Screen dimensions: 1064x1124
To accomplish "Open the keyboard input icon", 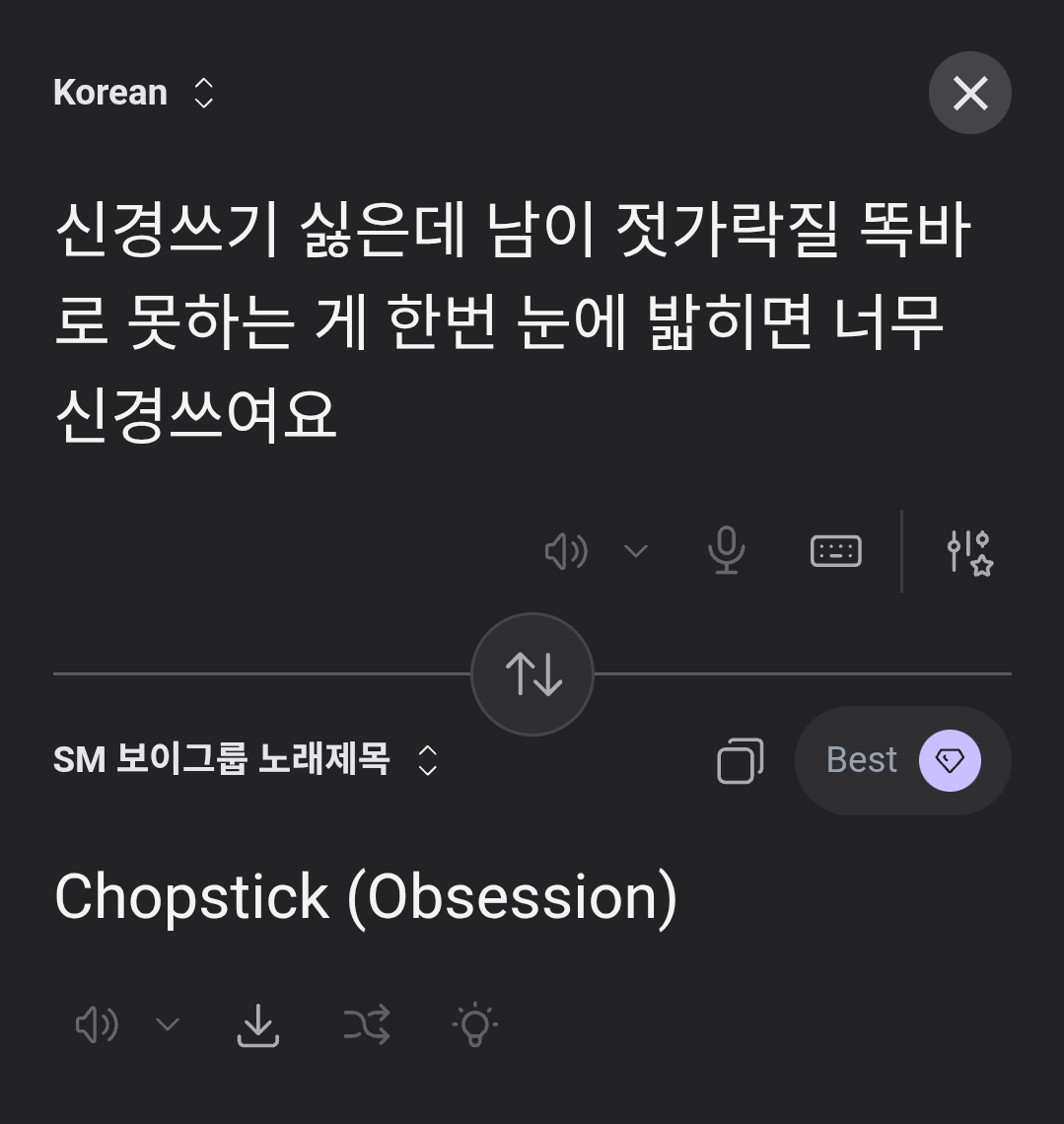I will coord(835,551).
